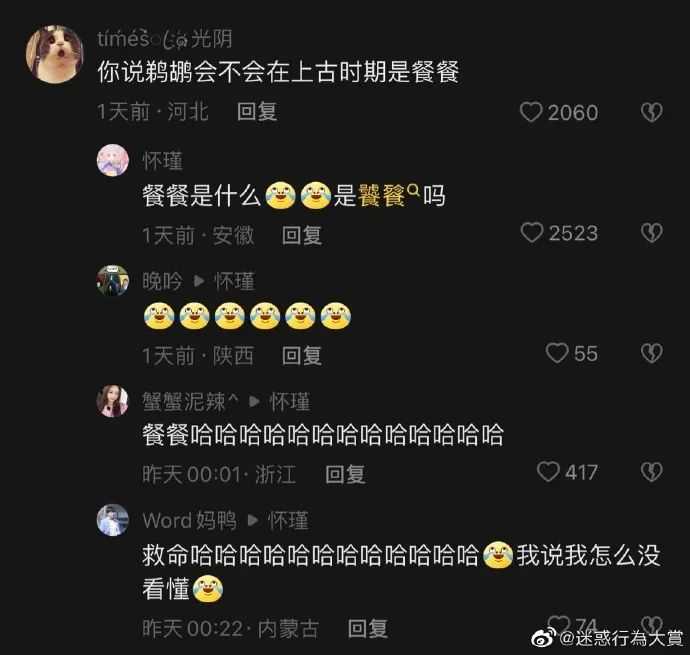The width and height of the screenshot is (690, 655).
Task: Like the comment by tímes光阴
Action: tap(531, 112)
